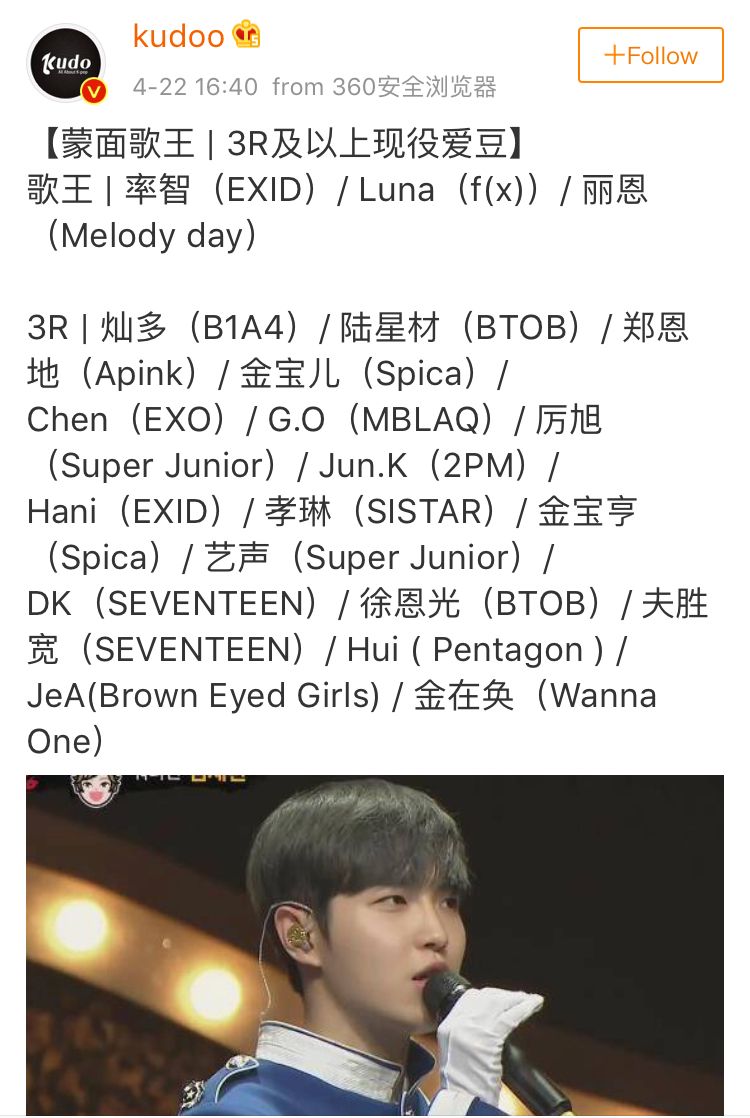View the attached singer photo
Viewport: 750px width, 1118px height.
(375, 945)
